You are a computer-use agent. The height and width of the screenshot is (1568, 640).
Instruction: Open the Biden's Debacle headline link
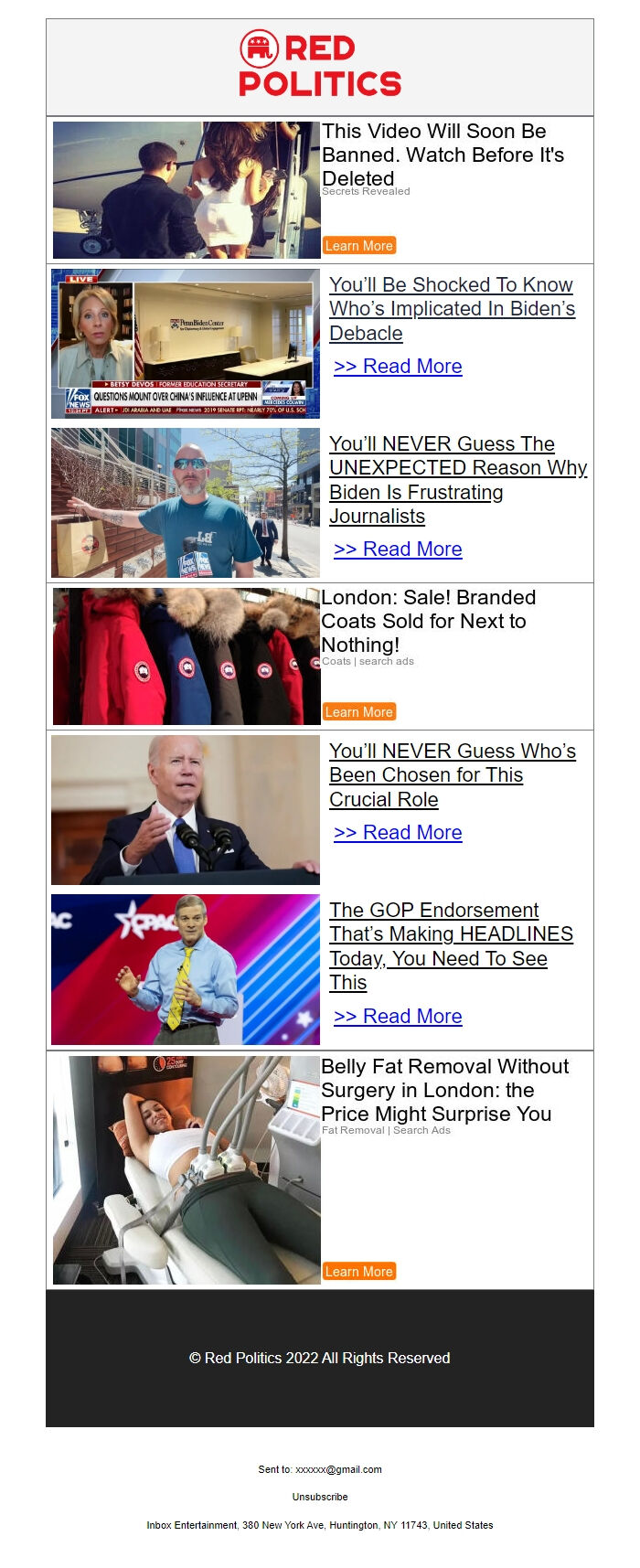(452, 309)
